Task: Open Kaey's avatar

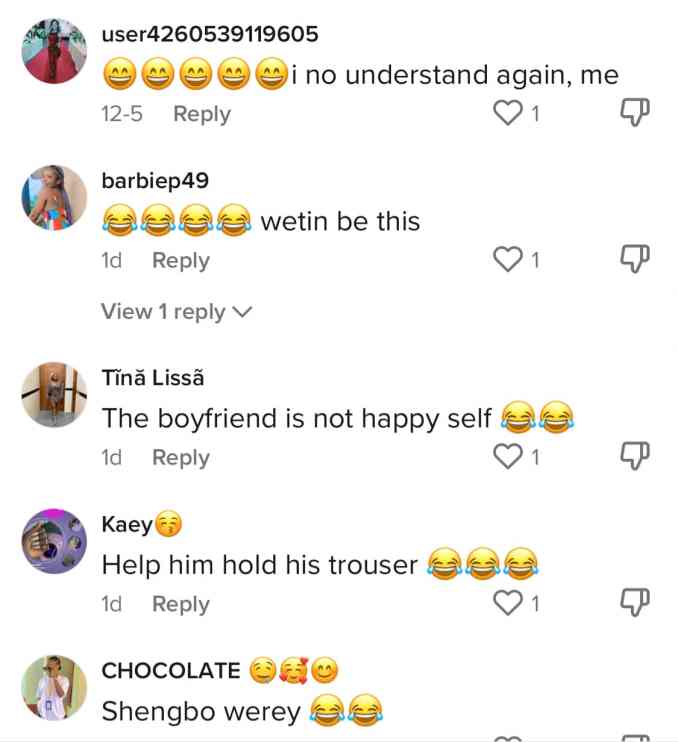Action: click(x=54, y=542)
